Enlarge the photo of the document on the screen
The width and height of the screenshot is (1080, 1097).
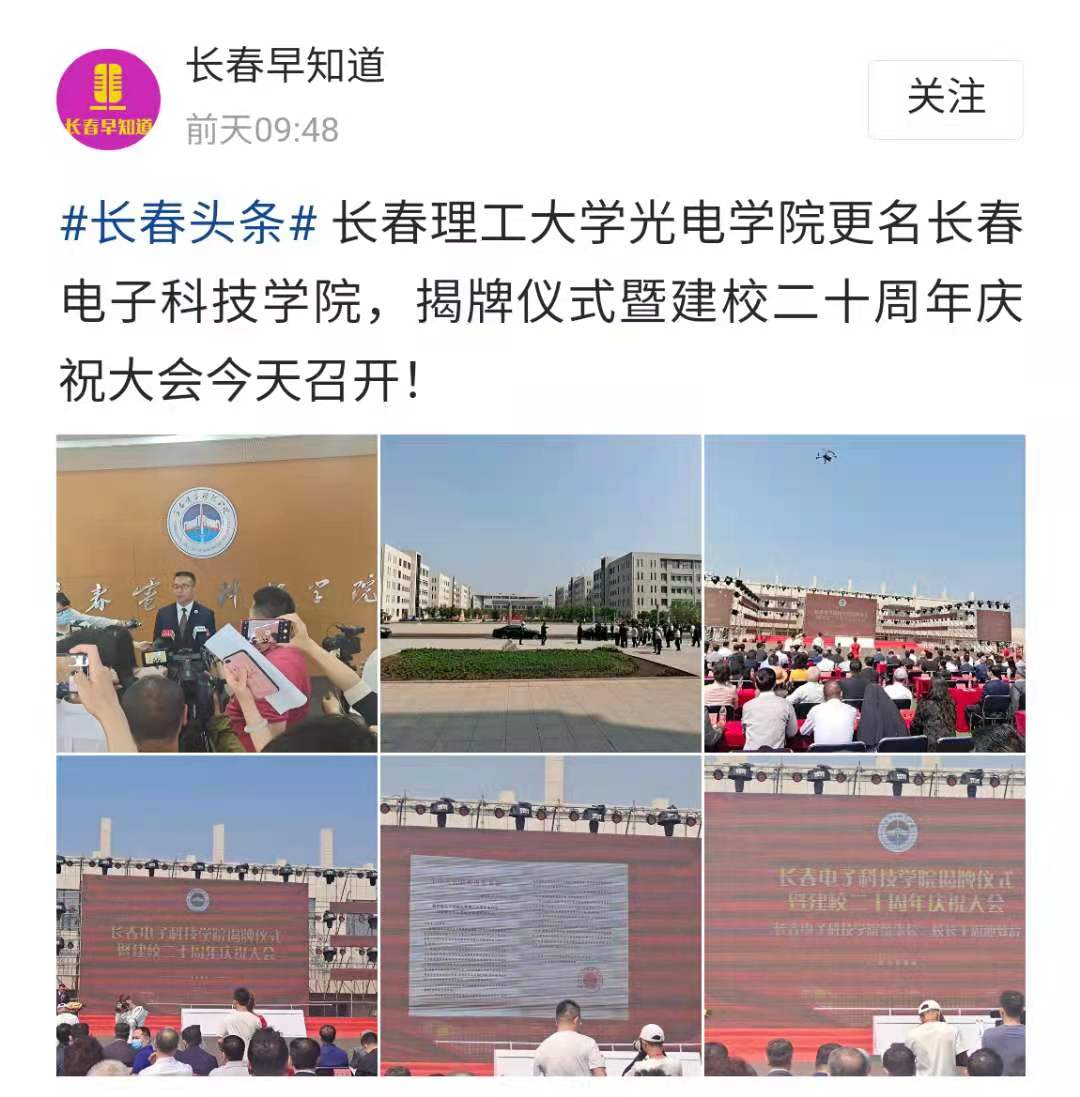[x=540, y=915]
